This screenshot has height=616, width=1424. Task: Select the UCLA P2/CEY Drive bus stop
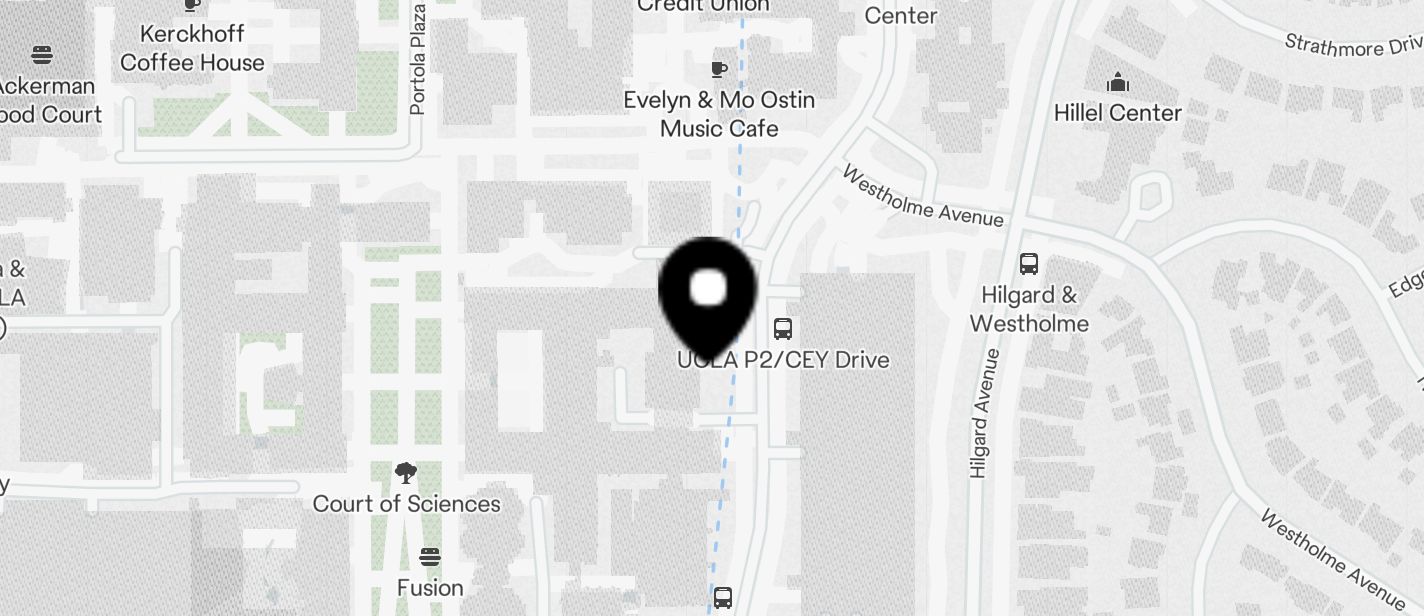pyautogui.click(x=783, y=328)
